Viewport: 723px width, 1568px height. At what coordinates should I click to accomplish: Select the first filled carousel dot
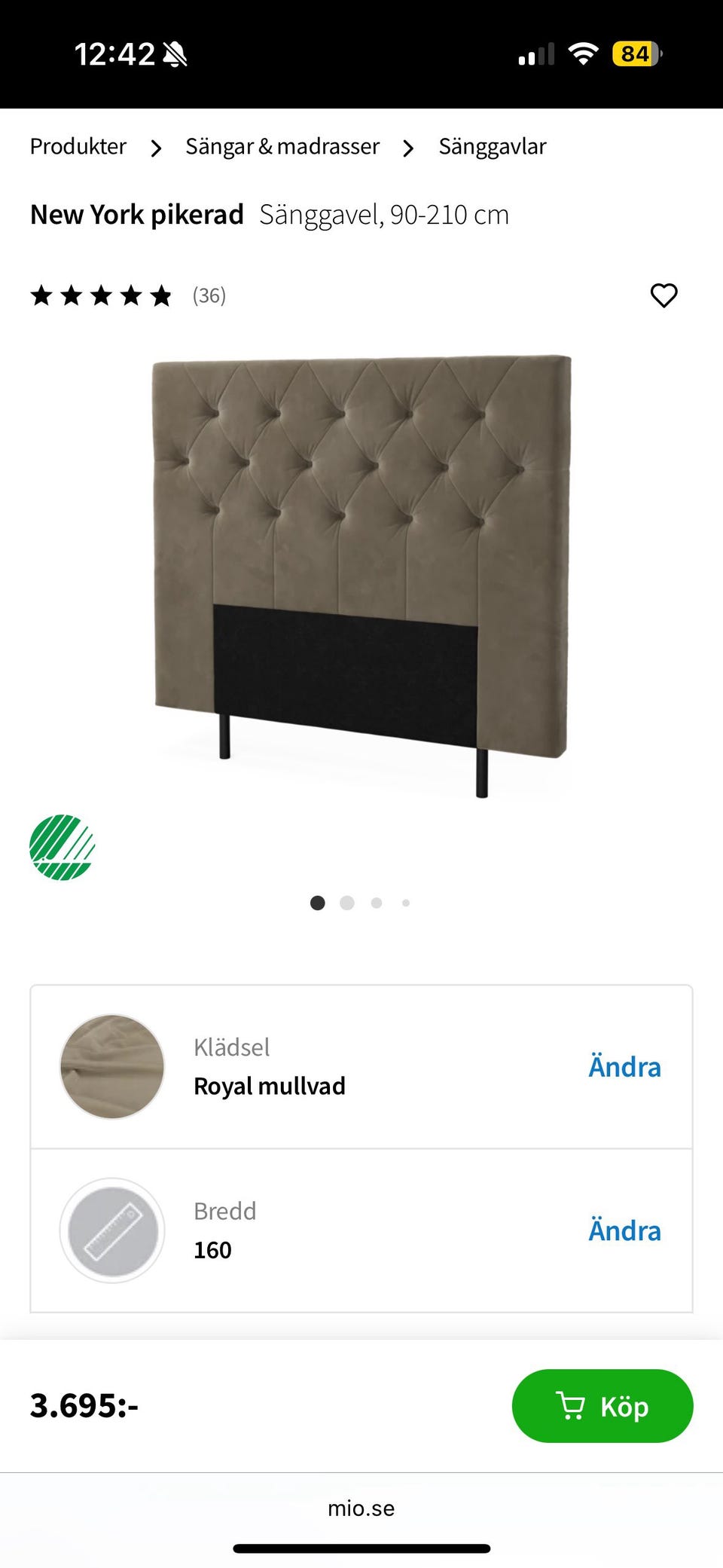point(318,903)
